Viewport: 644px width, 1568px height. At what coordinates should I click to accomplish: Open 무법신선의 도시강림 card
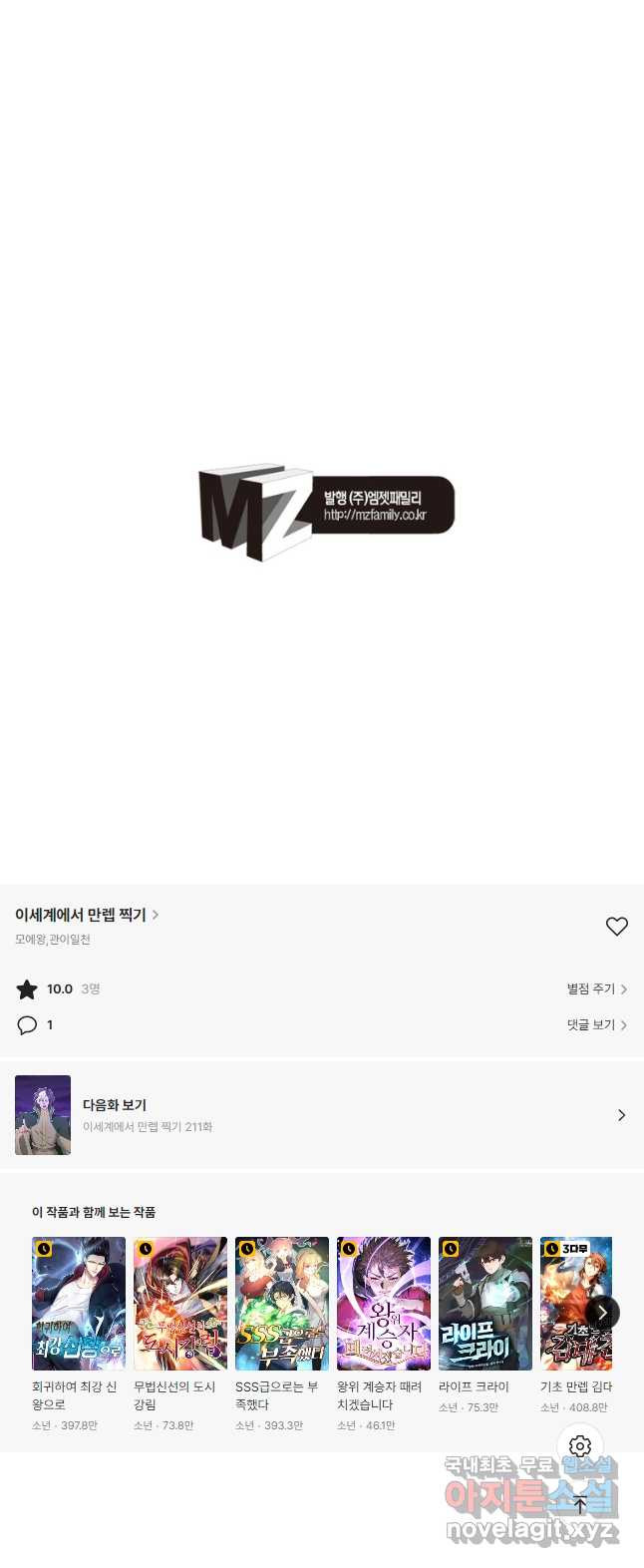coord(180,1304)
